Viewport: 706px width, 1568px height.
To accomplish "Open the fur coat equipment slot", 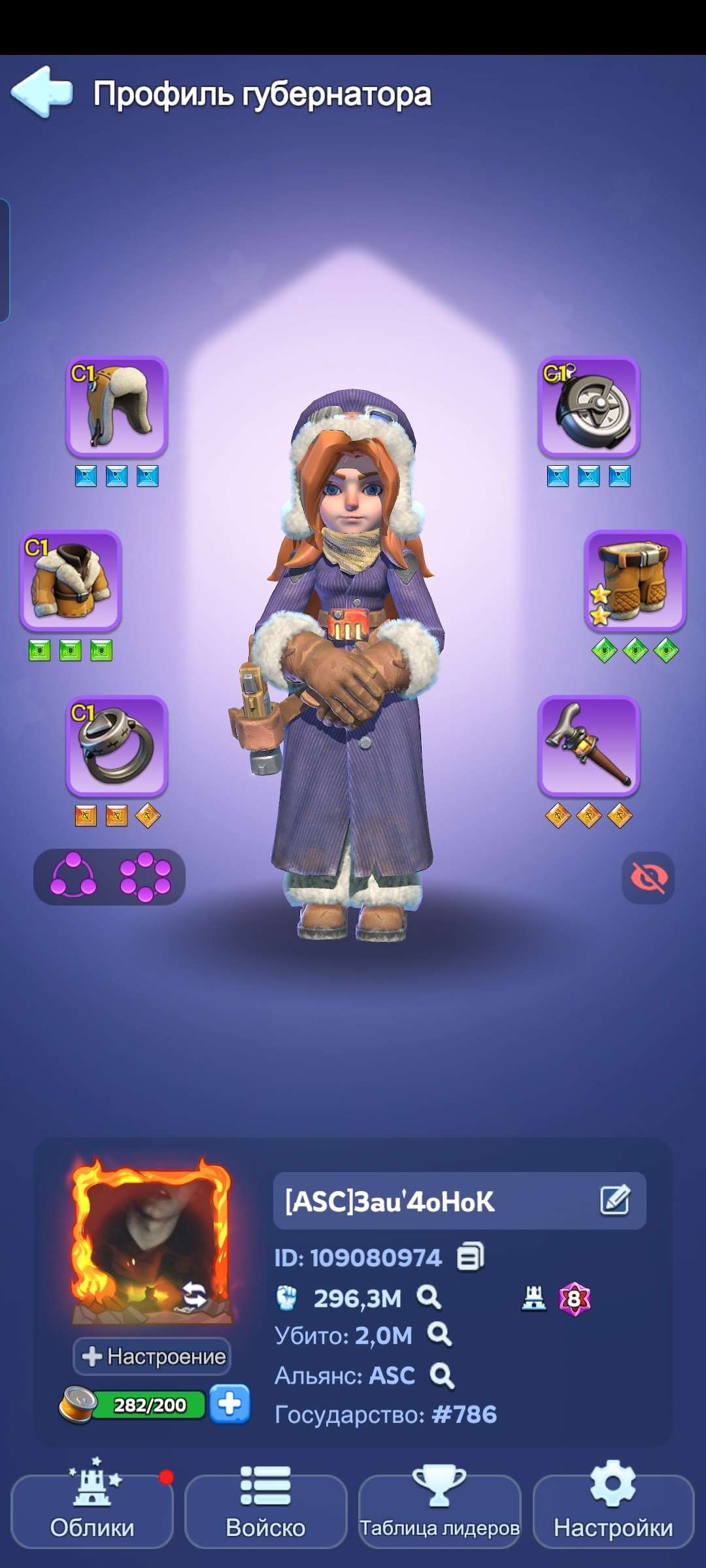I will point(71,580).
